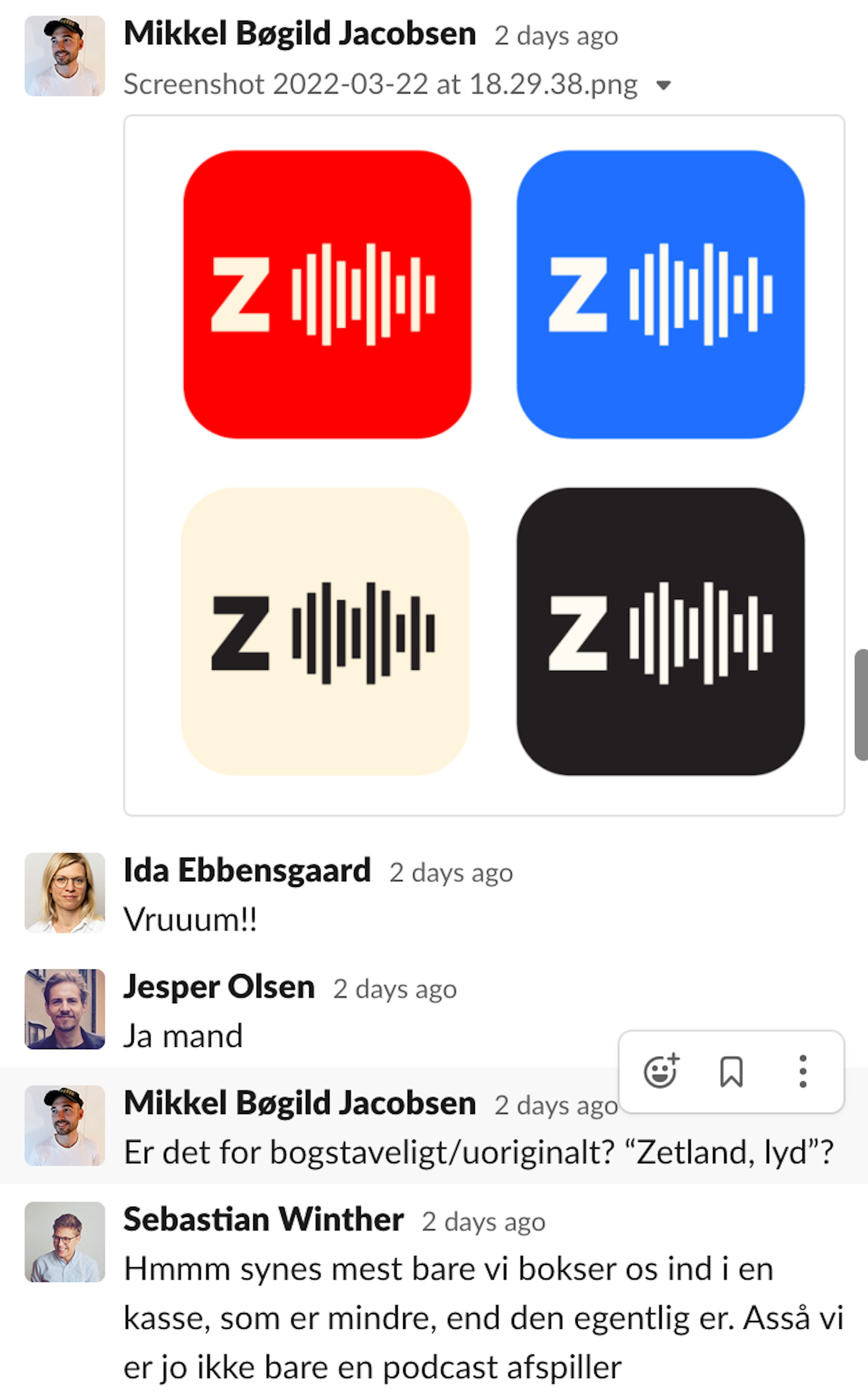The width and height of the screenshot is (868, 1392).
Task: Open more actions menu for the message
Action: coord(803,1071)
